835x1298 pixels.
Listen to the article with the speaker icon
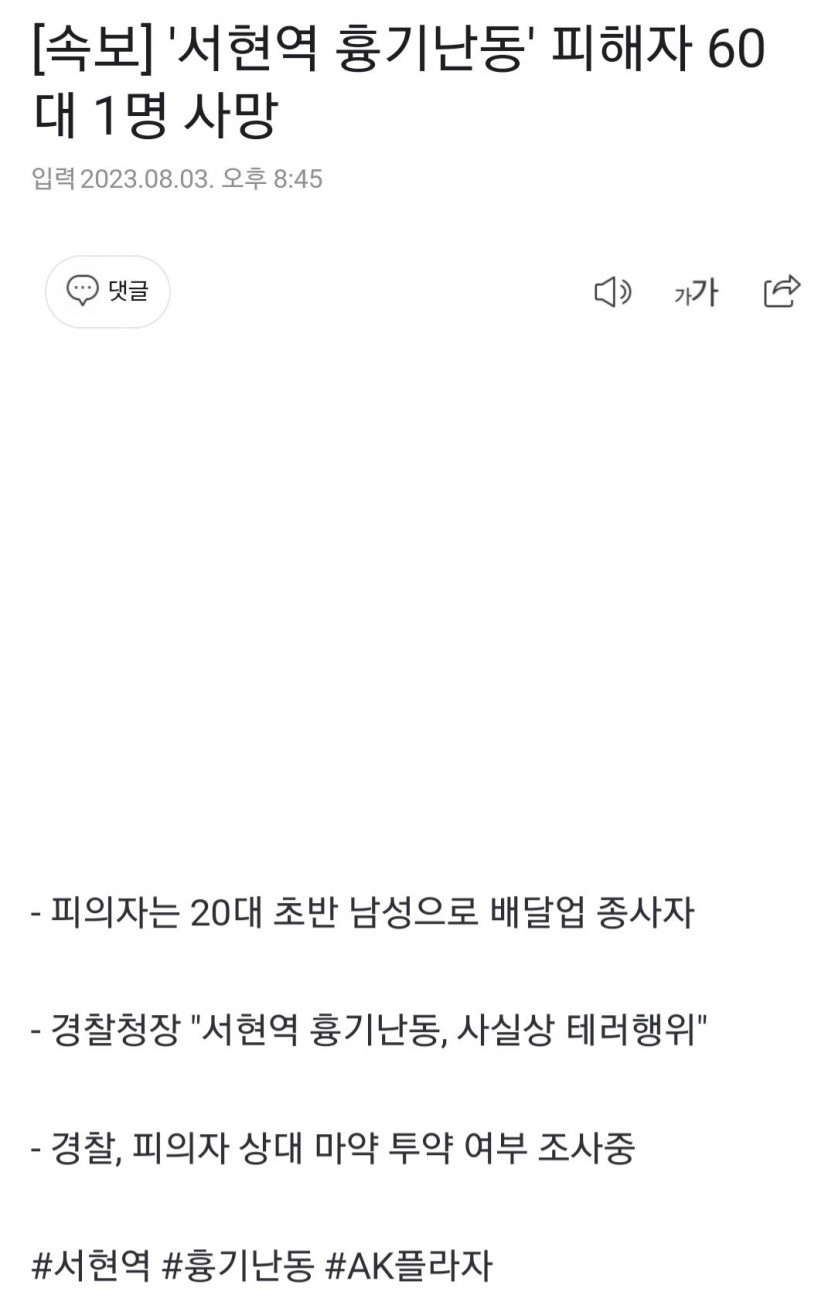[612, 292]
